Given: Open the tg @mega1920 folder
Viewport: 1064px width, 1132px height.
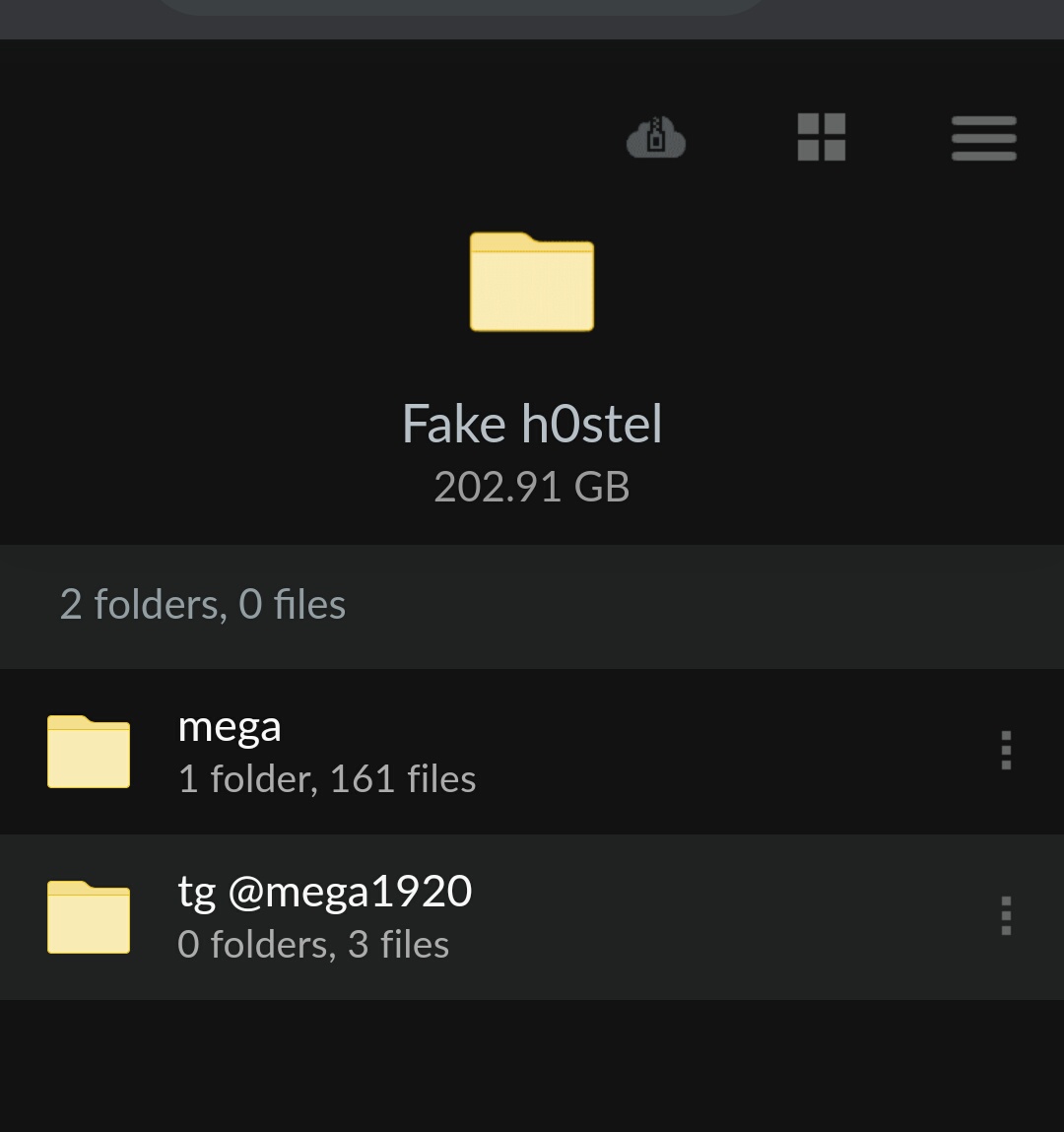Looking at the screenshot, I should point(324,916).
